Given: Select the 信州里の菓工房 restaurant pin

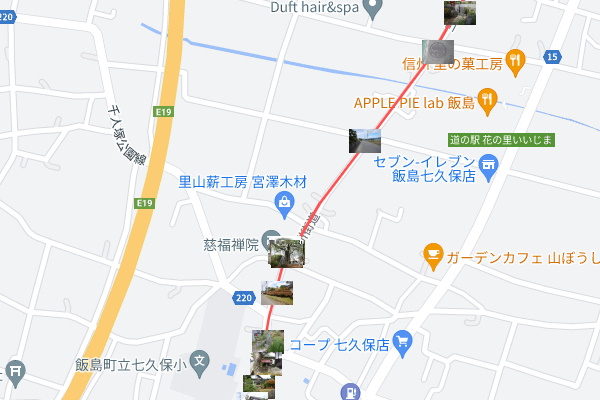Looking at the screenshot, I should coord(516,60).
